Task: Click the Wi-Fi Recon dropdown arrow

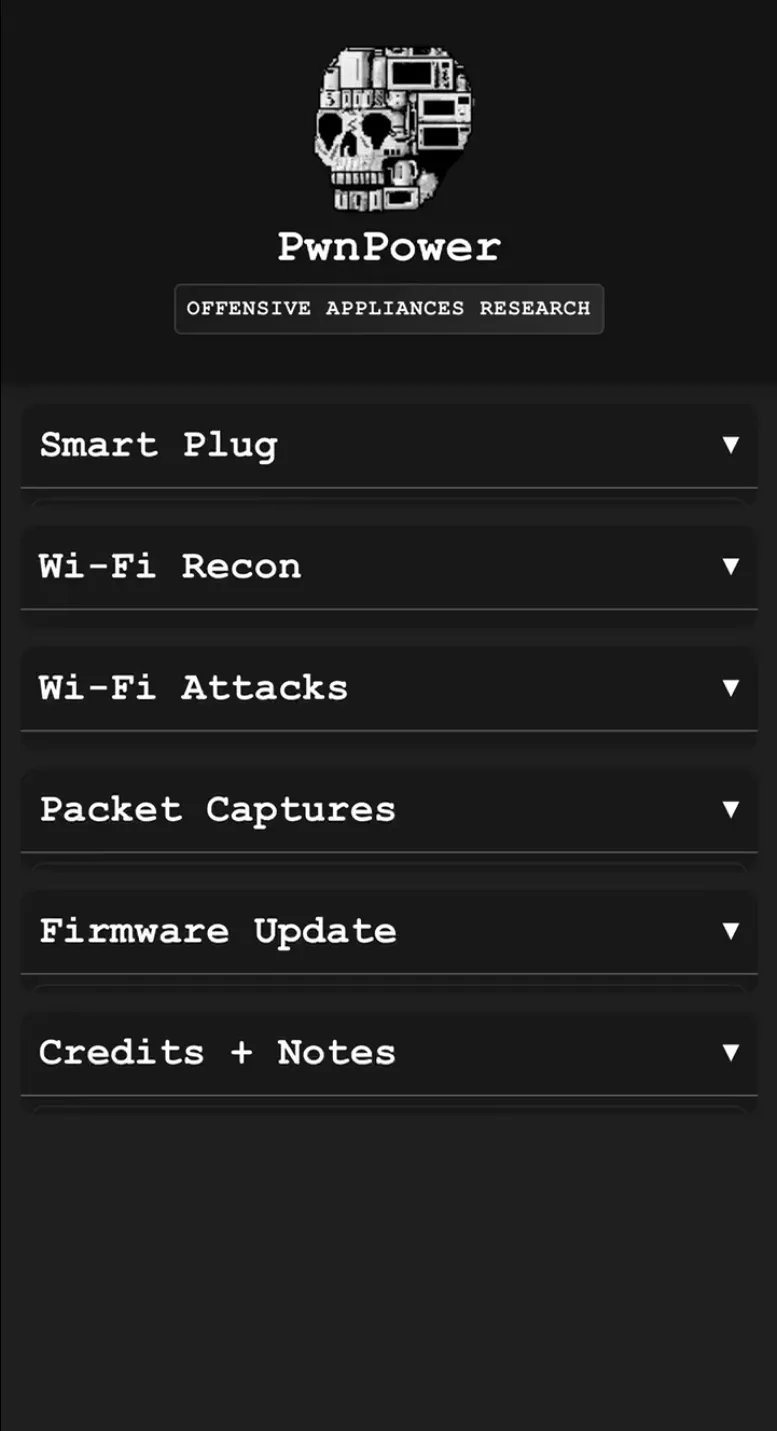Action: click(x=731, y=567)
